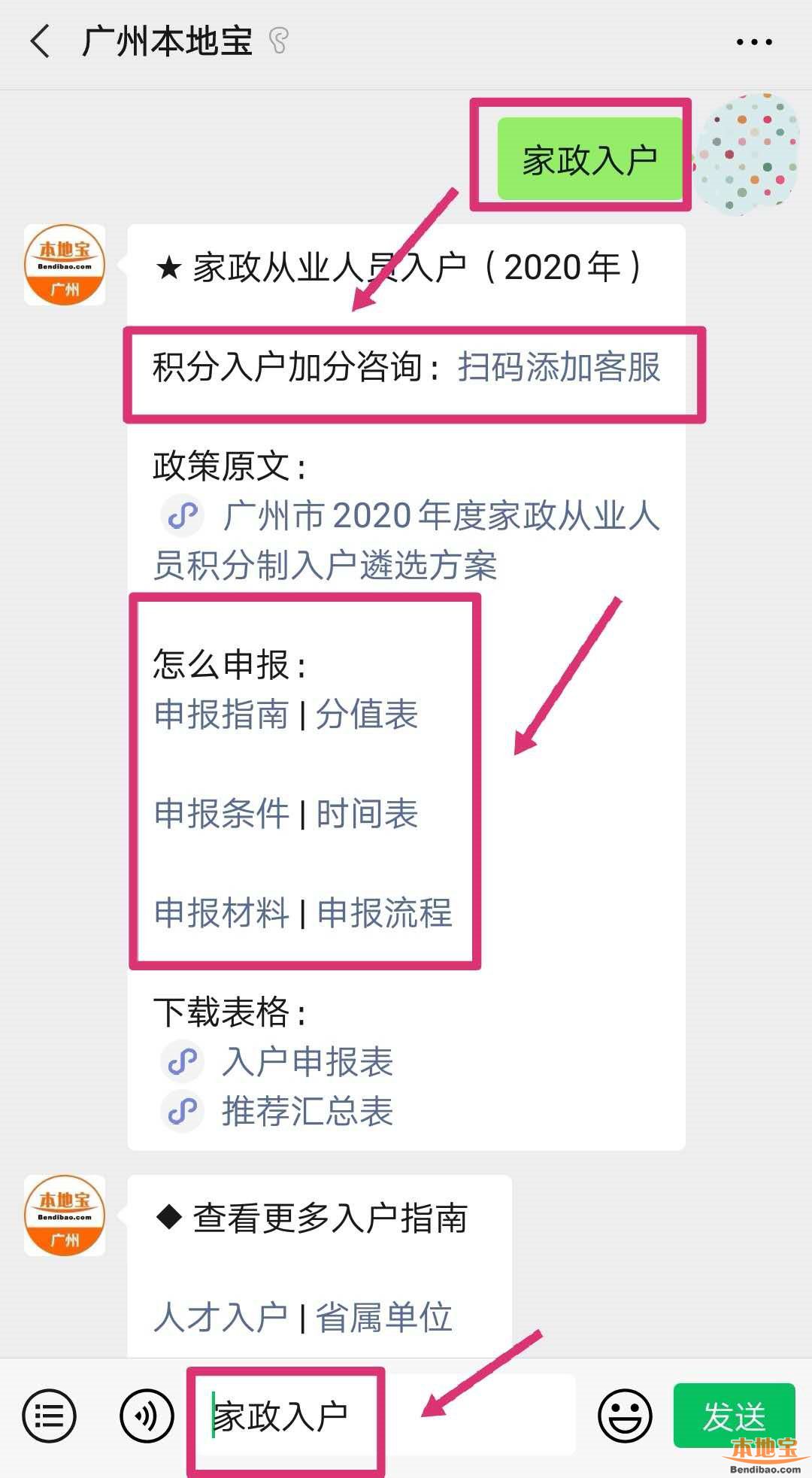Open 广州本地宝 account avatar
This screenshot has width=812, height=1478.
tap(65, 265)
